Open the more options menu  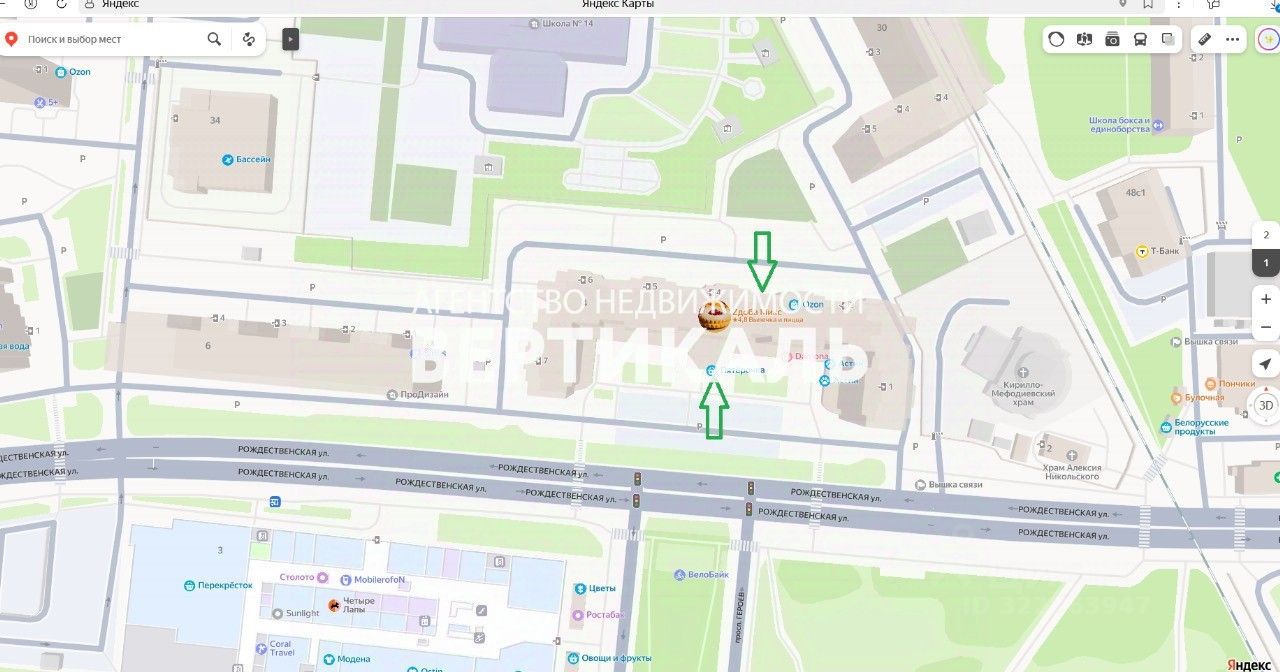click(x=1233, y=39)
